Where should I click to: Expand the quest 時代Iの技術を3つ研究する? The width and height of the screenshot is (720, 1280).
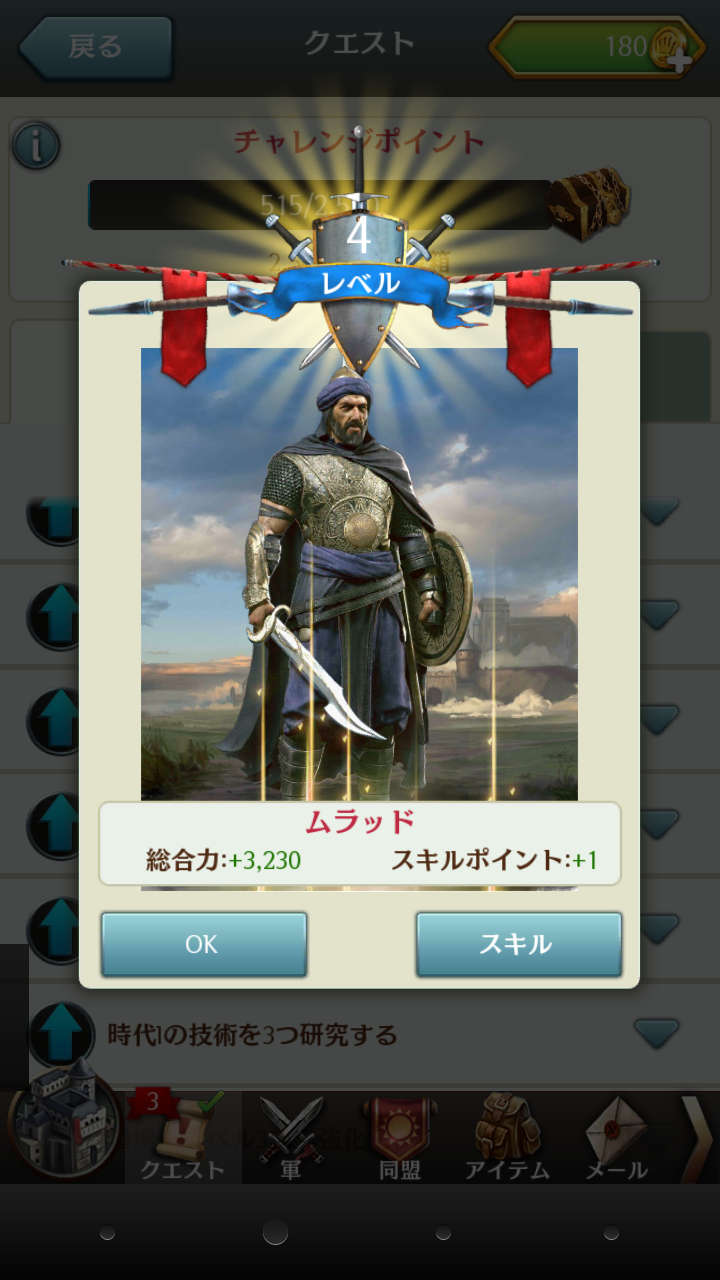coord(656,1032)
